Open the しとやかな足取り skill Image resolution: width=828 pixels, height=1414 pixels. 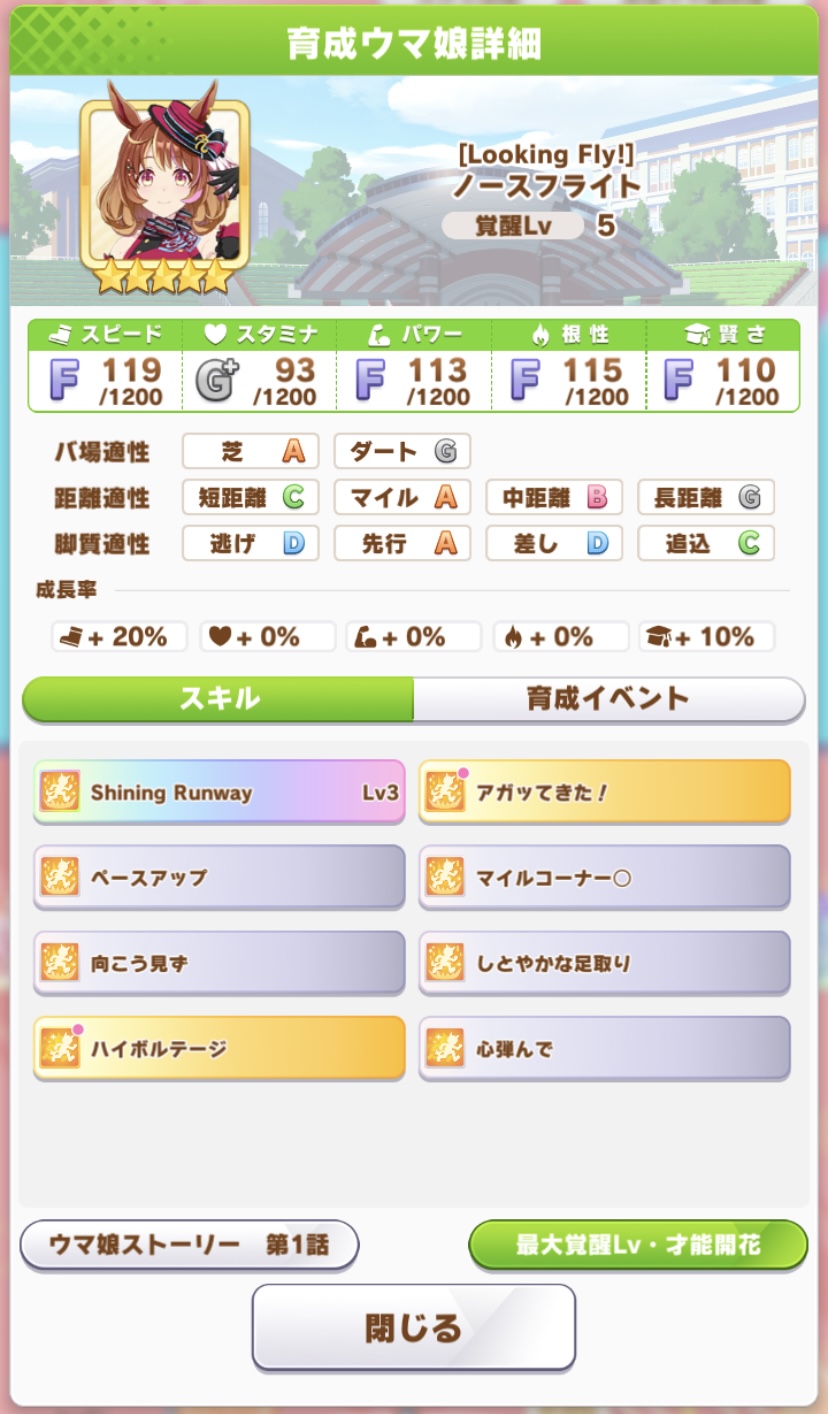(x=604, y=964)
